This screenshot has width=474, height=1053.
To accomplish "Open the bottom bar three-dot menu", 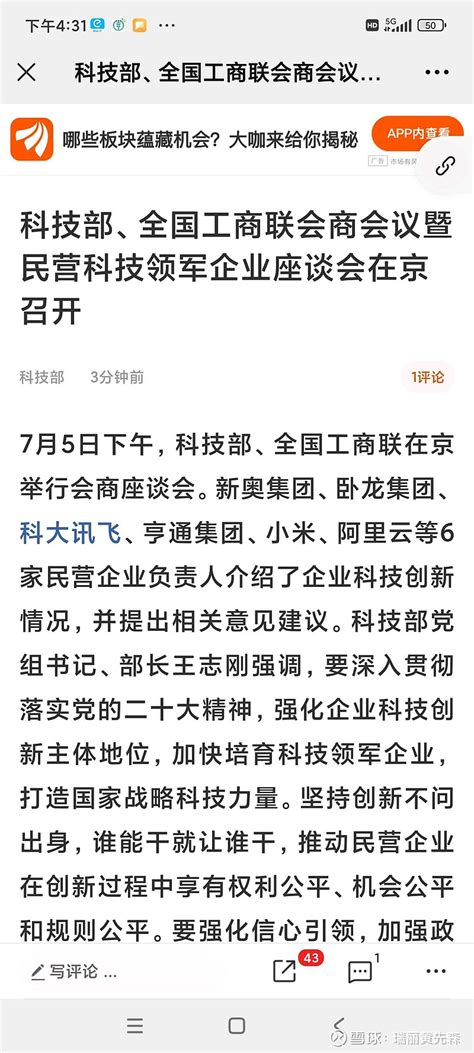I will pos(436,971).
